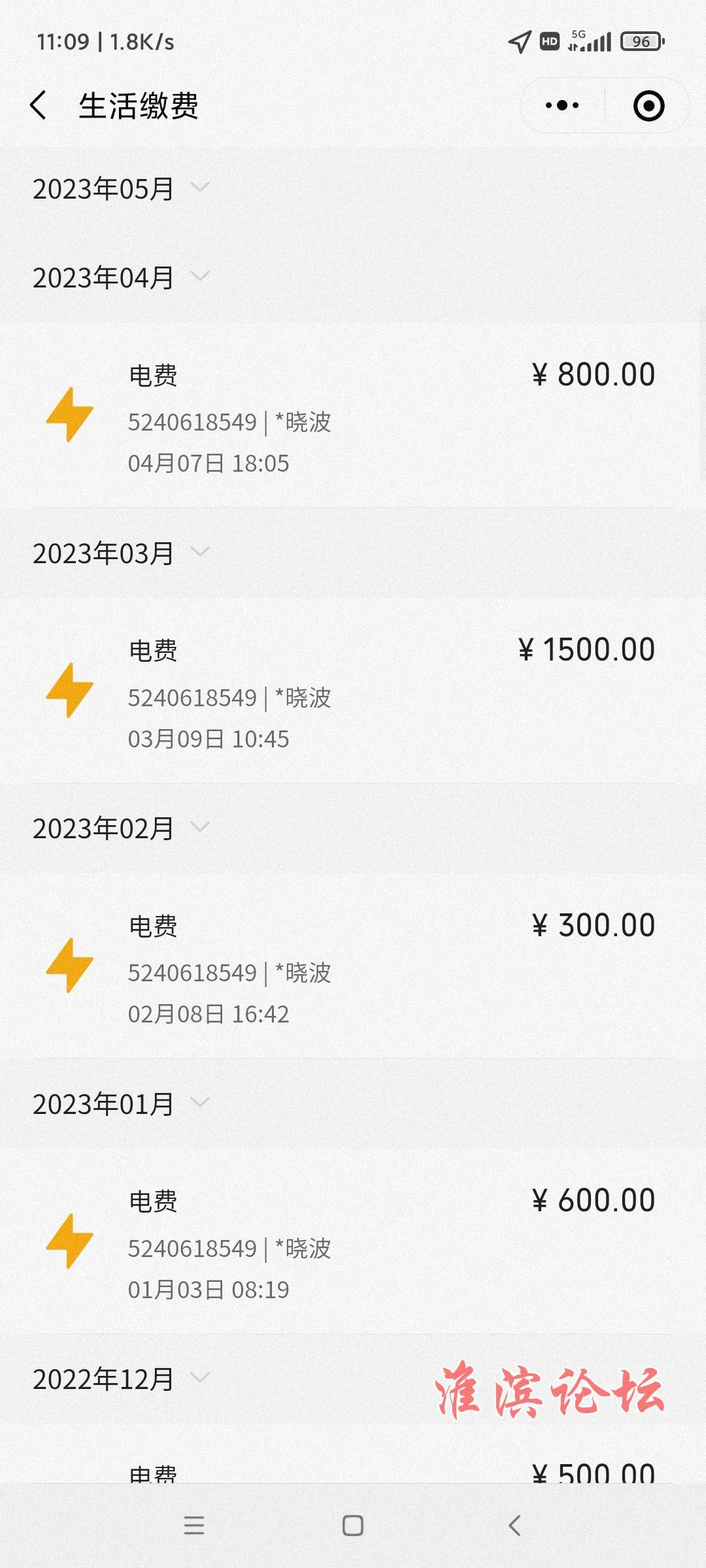View the ¥600.00 electricity payment from 01月03日

click(353, 1241)
